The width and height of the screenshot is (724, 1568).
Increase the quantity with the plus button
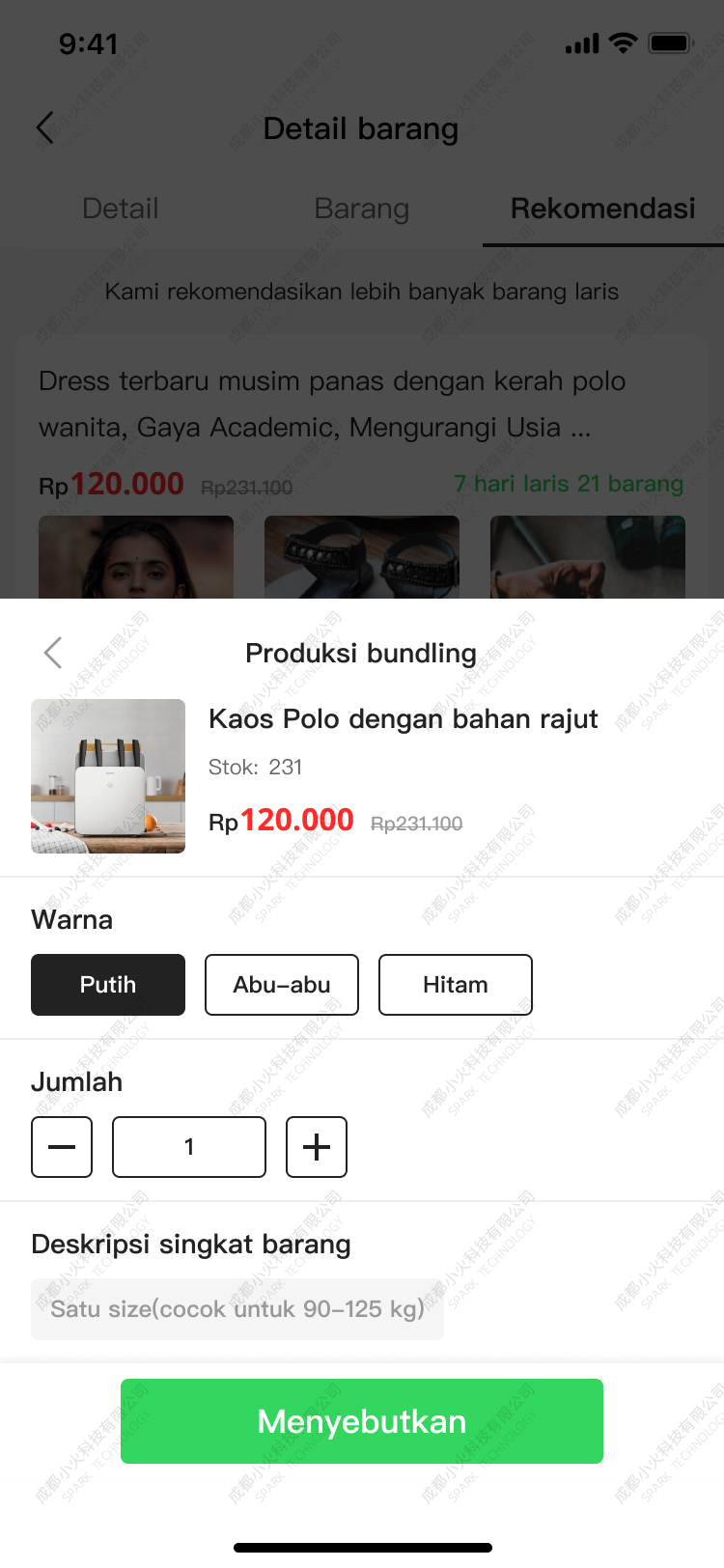pyautogui.click(x=317, y=1147)
